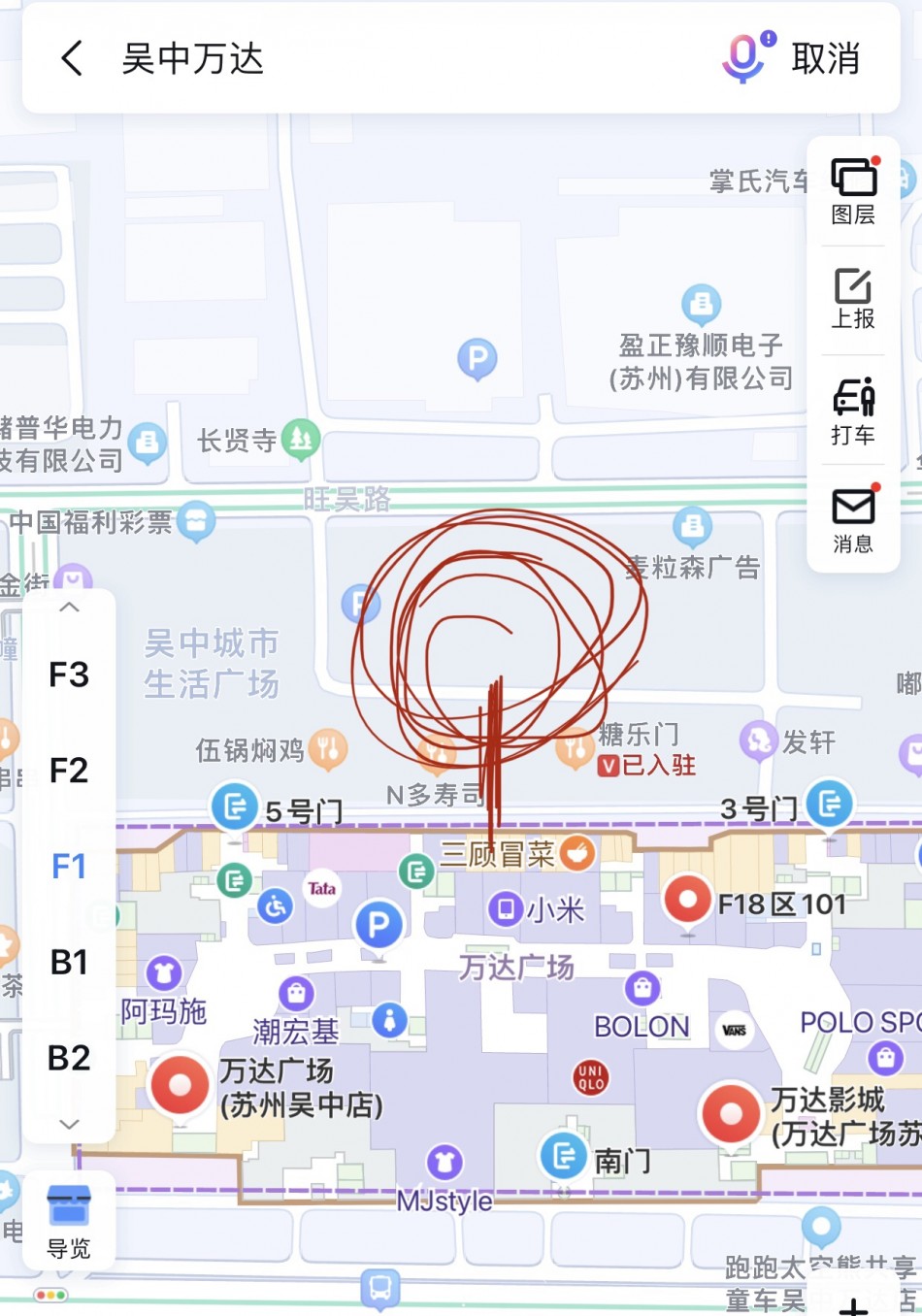Open the 图层 map layers panel
This screenshot has height=1316, width=922.
click(x=853, y=191)
